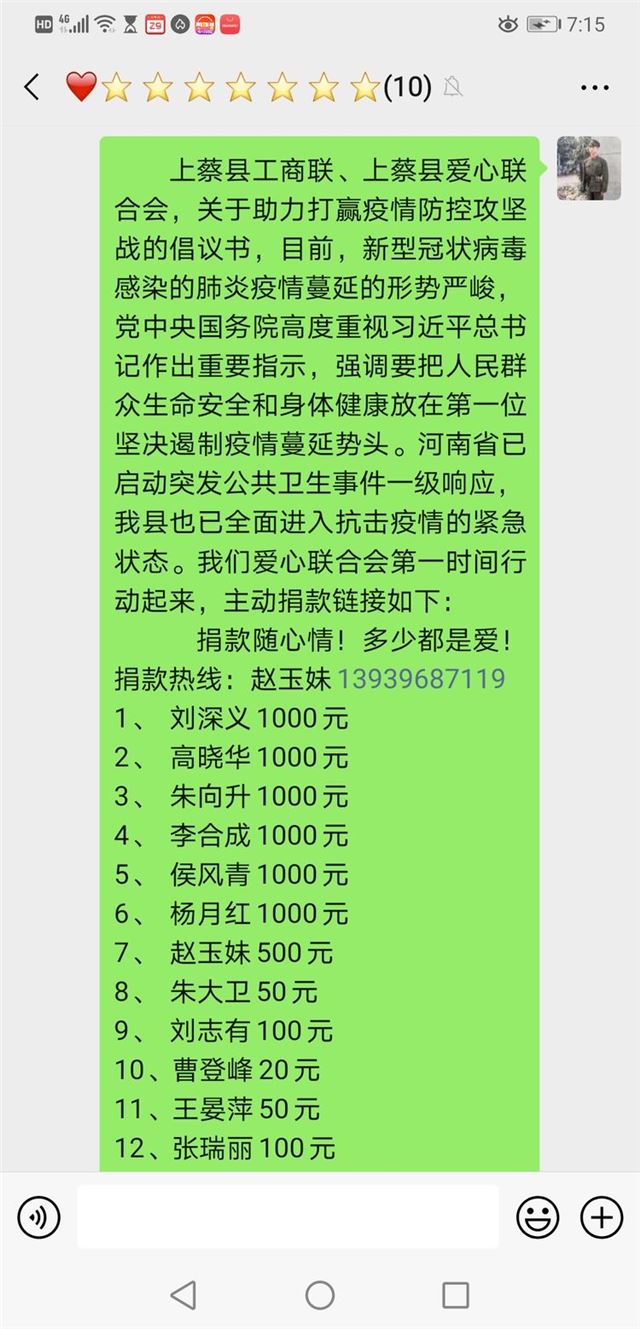
Task: Open the plus attachments menu
Action: 601,1216
